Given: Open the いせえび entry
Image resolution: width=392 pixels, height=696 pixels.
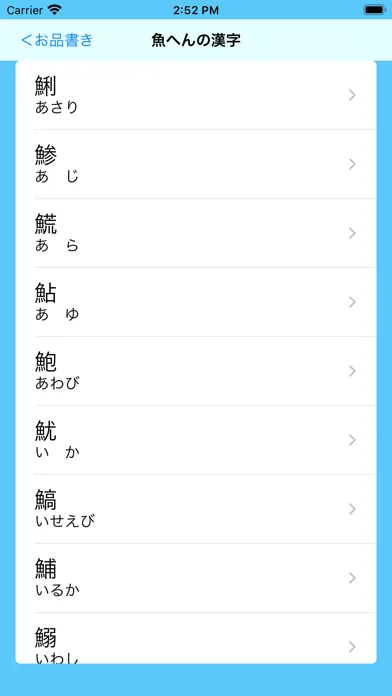Looking at the screenshot, I should (196, 509).
